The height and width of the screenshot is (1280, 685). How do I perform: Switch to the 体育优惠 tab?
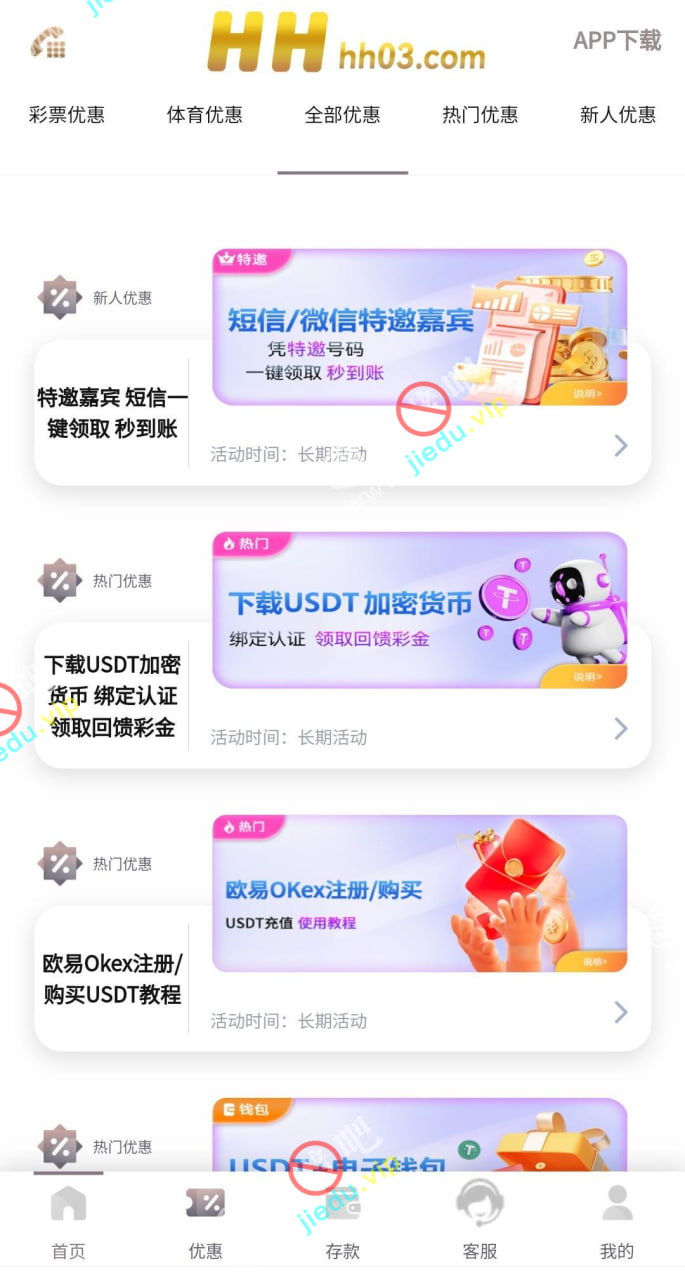tap(205, 115)
